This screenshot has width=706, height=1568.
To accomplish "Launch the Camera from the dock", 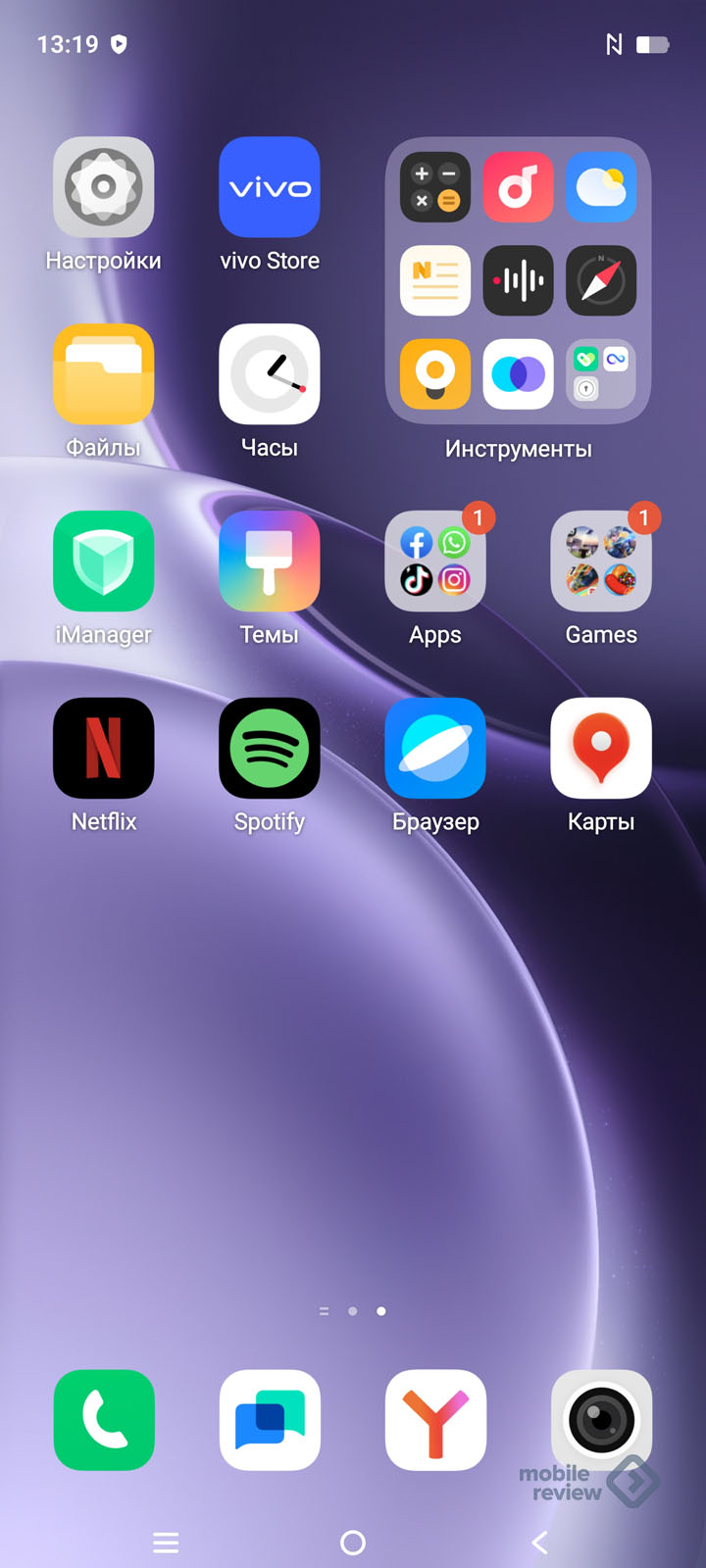I will (x=601, y=1420).
